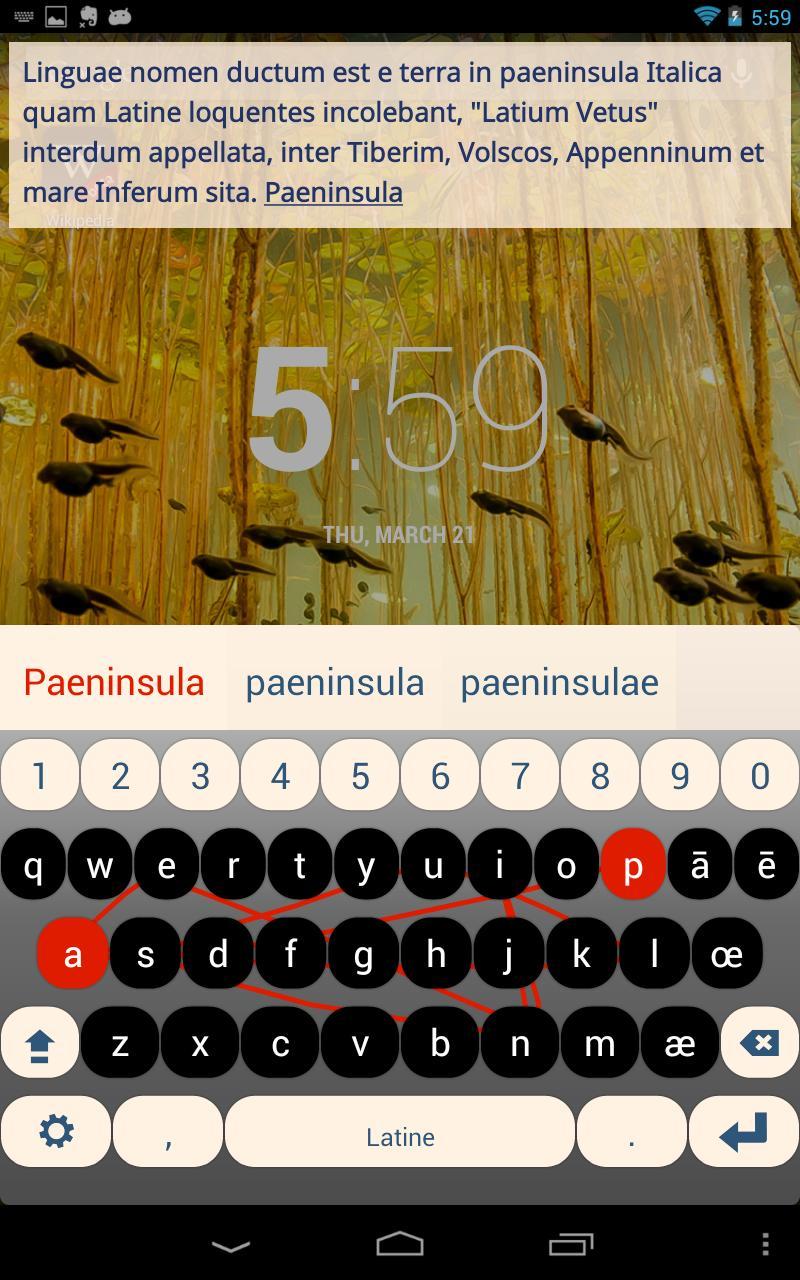This screenshot has height=1280, width=800.
Task: Pick the "paeninsulae" word suggestion
Action: coord(559,682)
